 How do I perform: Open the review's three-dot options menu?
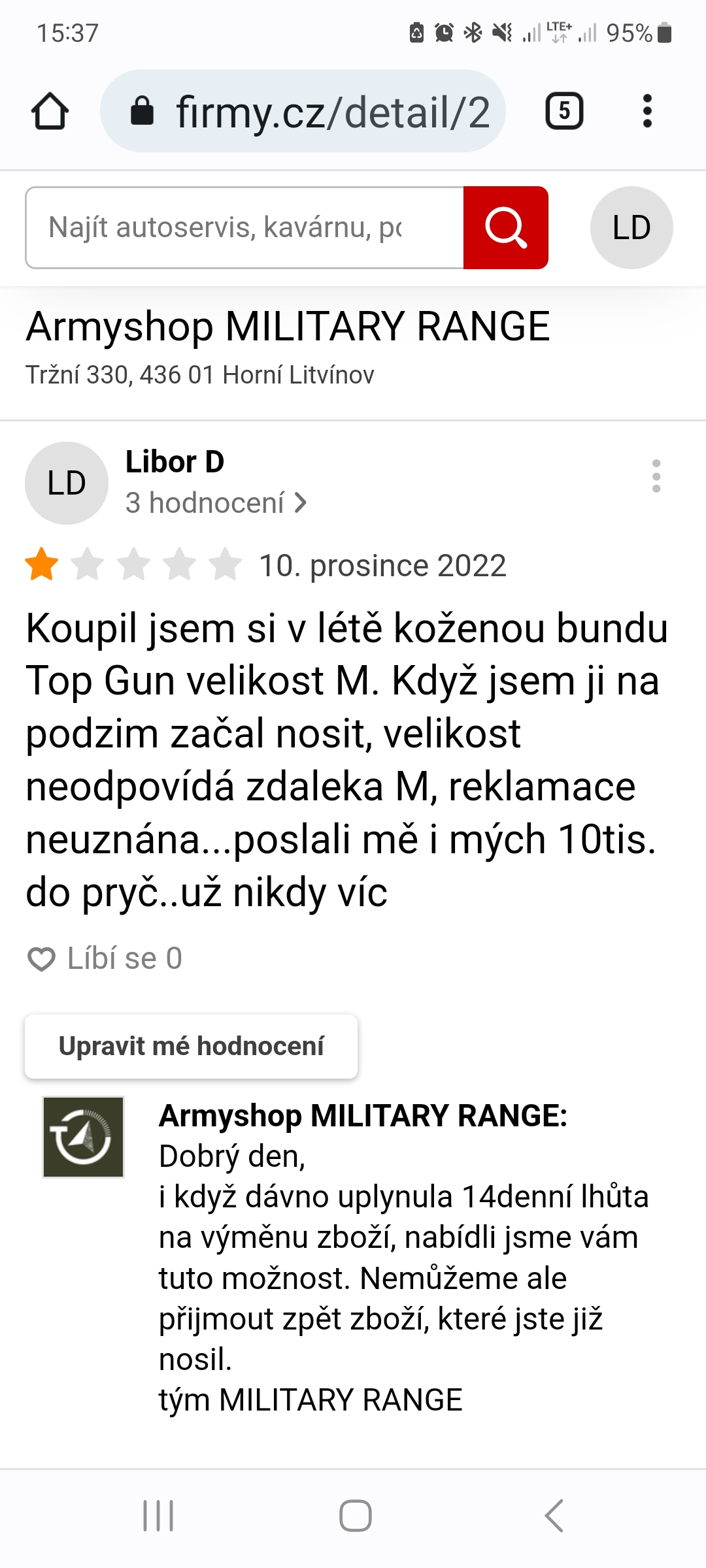[656, 477]
